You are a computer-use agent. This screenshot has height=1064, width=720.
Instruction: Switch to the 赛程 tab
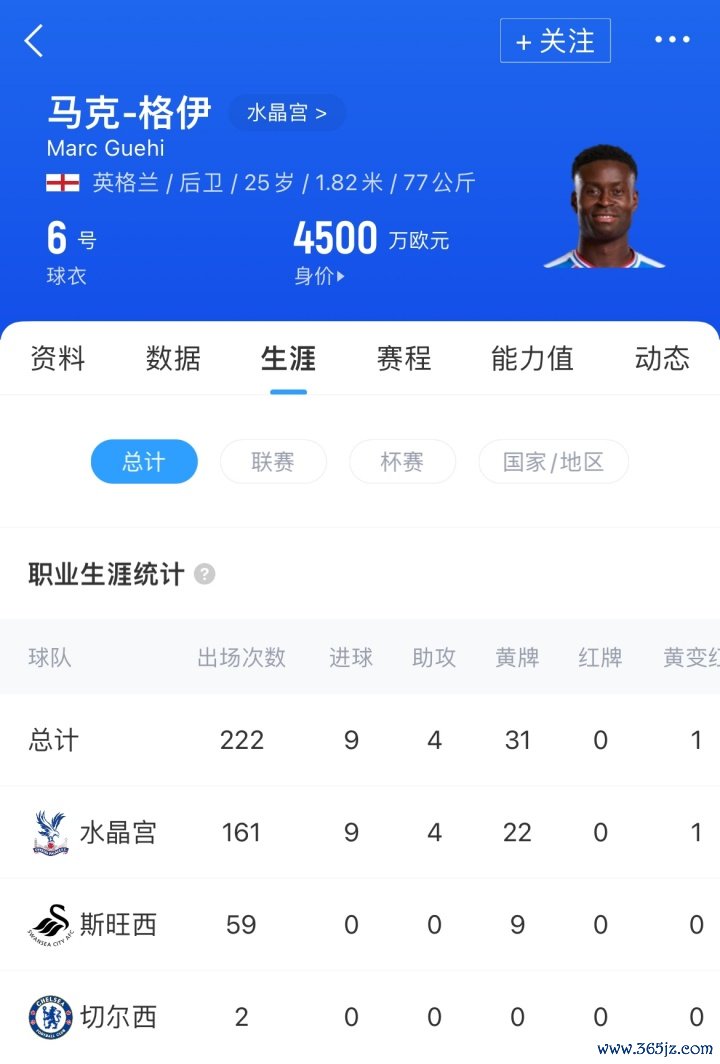404,358
